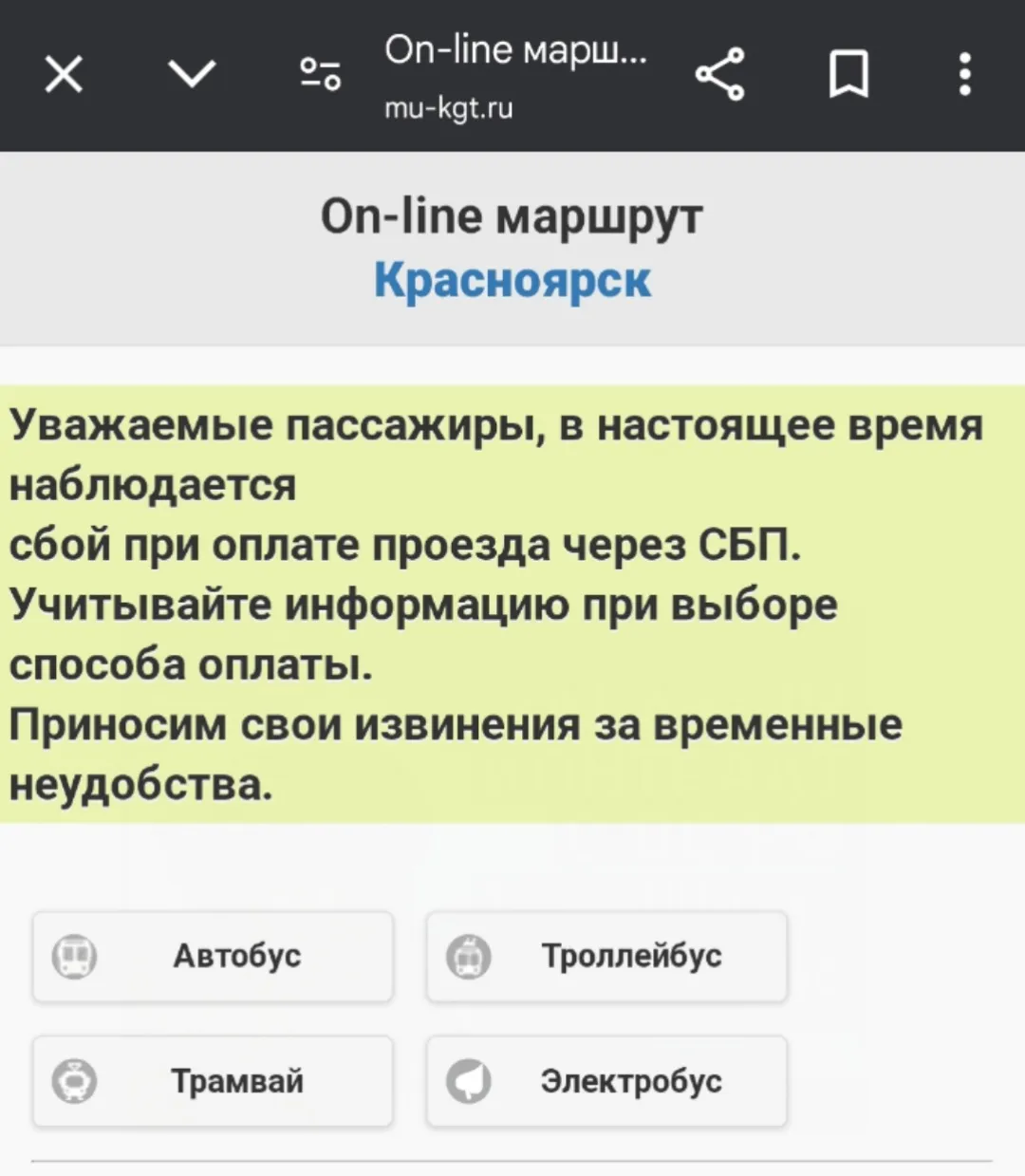Select the Электробус button

[x=606, y=1081]
